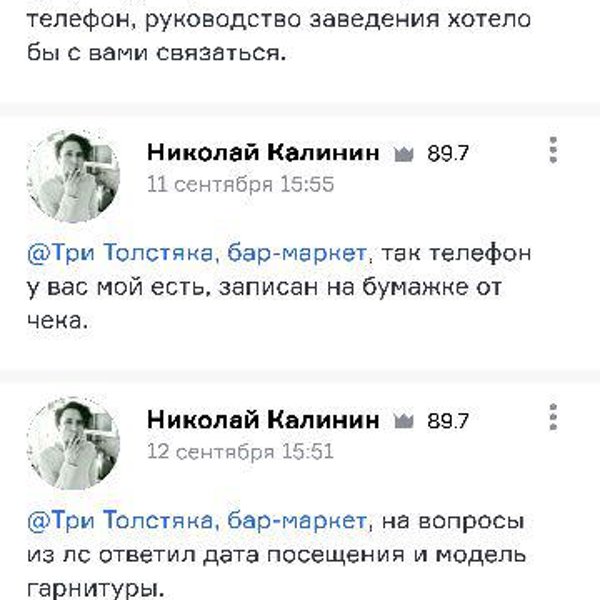Open Николай Калинин avatar on 11 сентября comment

pyautogui.click(x=73, y=174)
